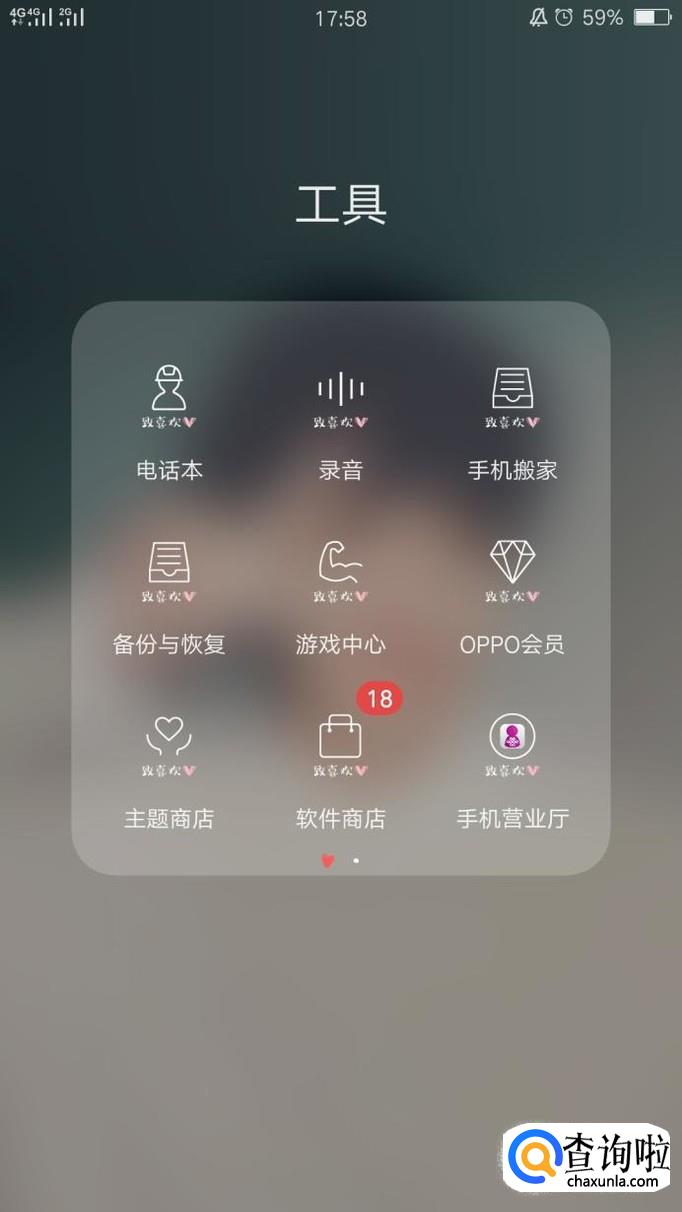Open the OPPO会员 membership app
Image resolution: width=682 pixels, height=1212 pixels.
512,572
